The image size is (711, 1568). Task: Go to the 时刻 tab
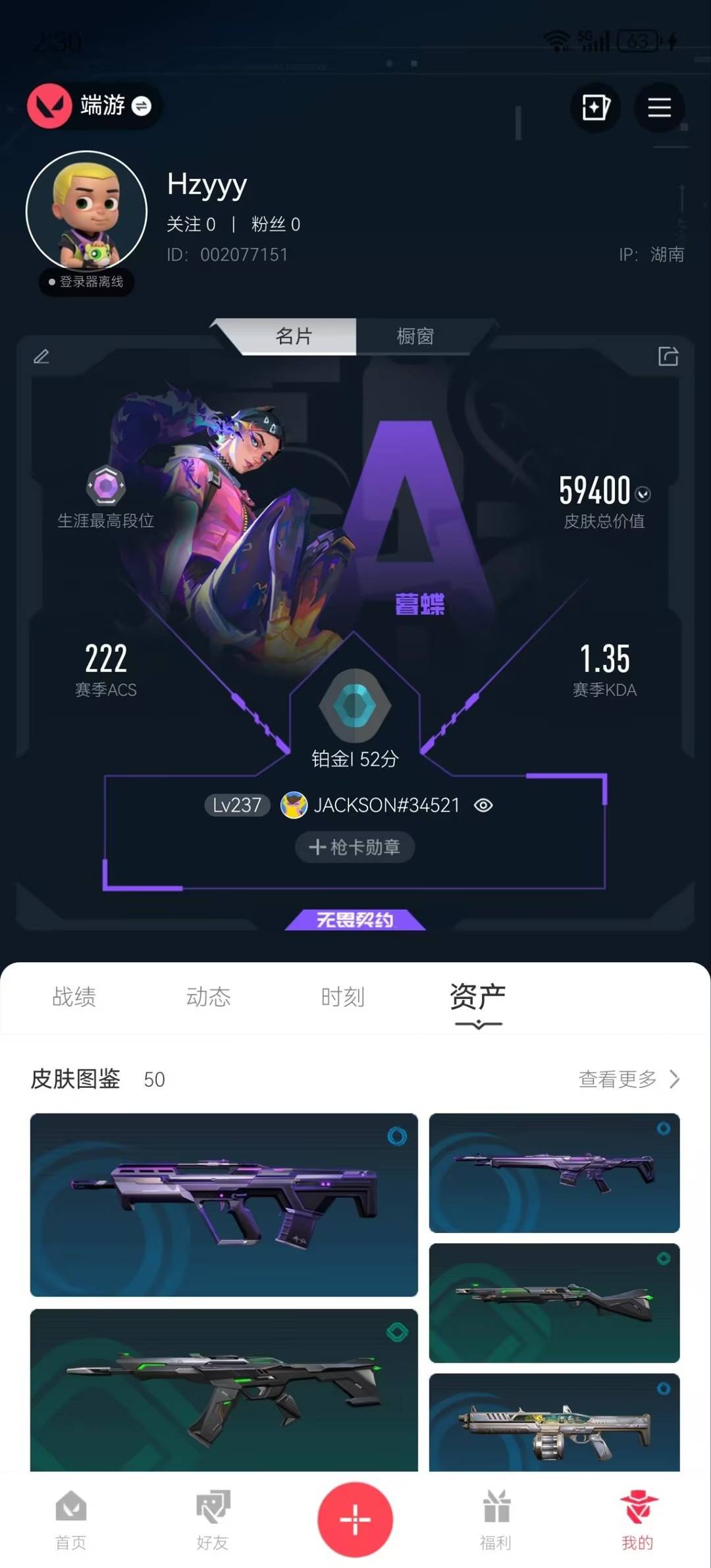(342, 996)
